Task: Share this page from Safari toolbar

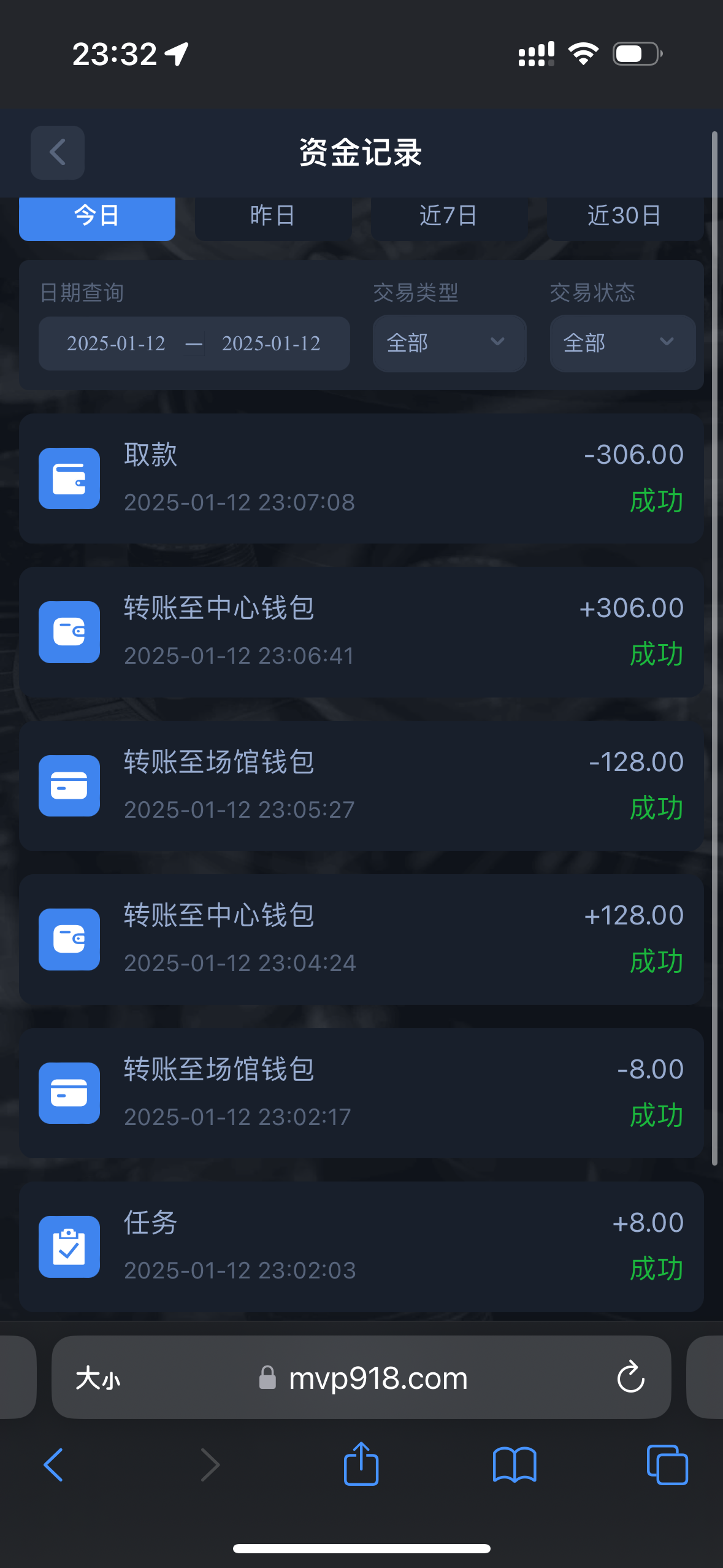Action: (x=361, y=1465)
